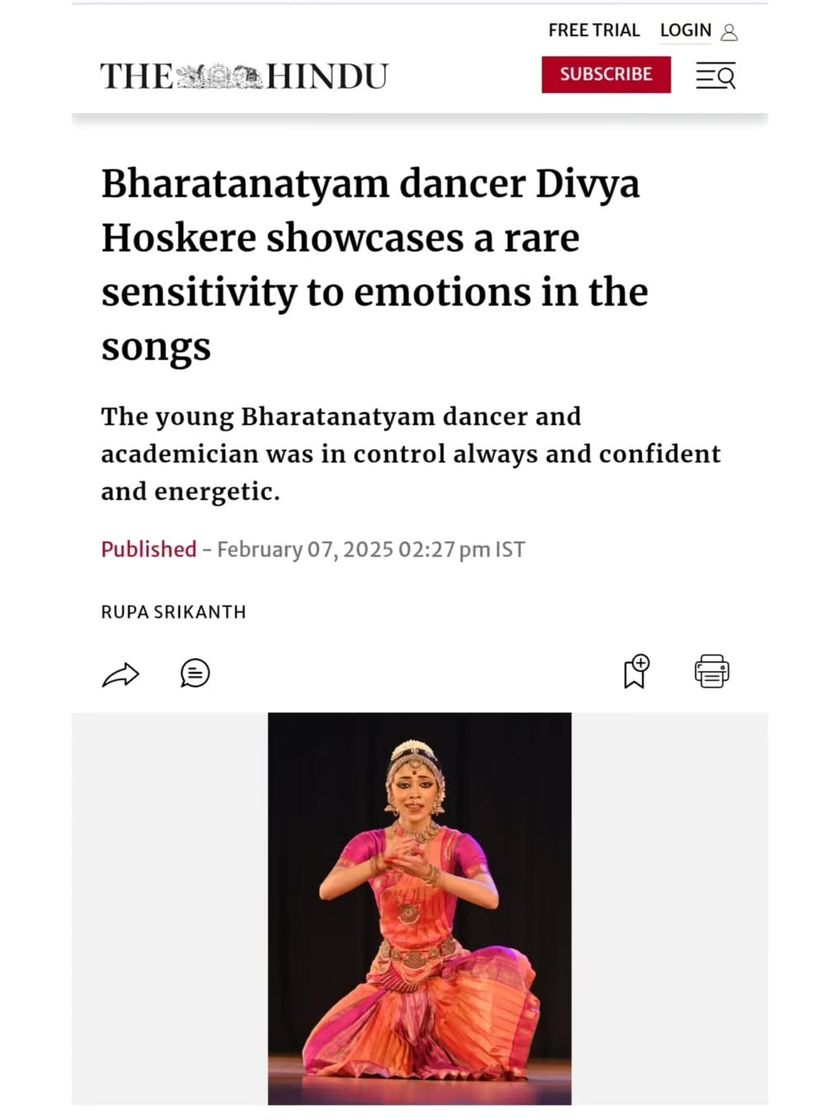Open the menu and search icon
This screenshot has height=1120, width=840.
point(715,76)
